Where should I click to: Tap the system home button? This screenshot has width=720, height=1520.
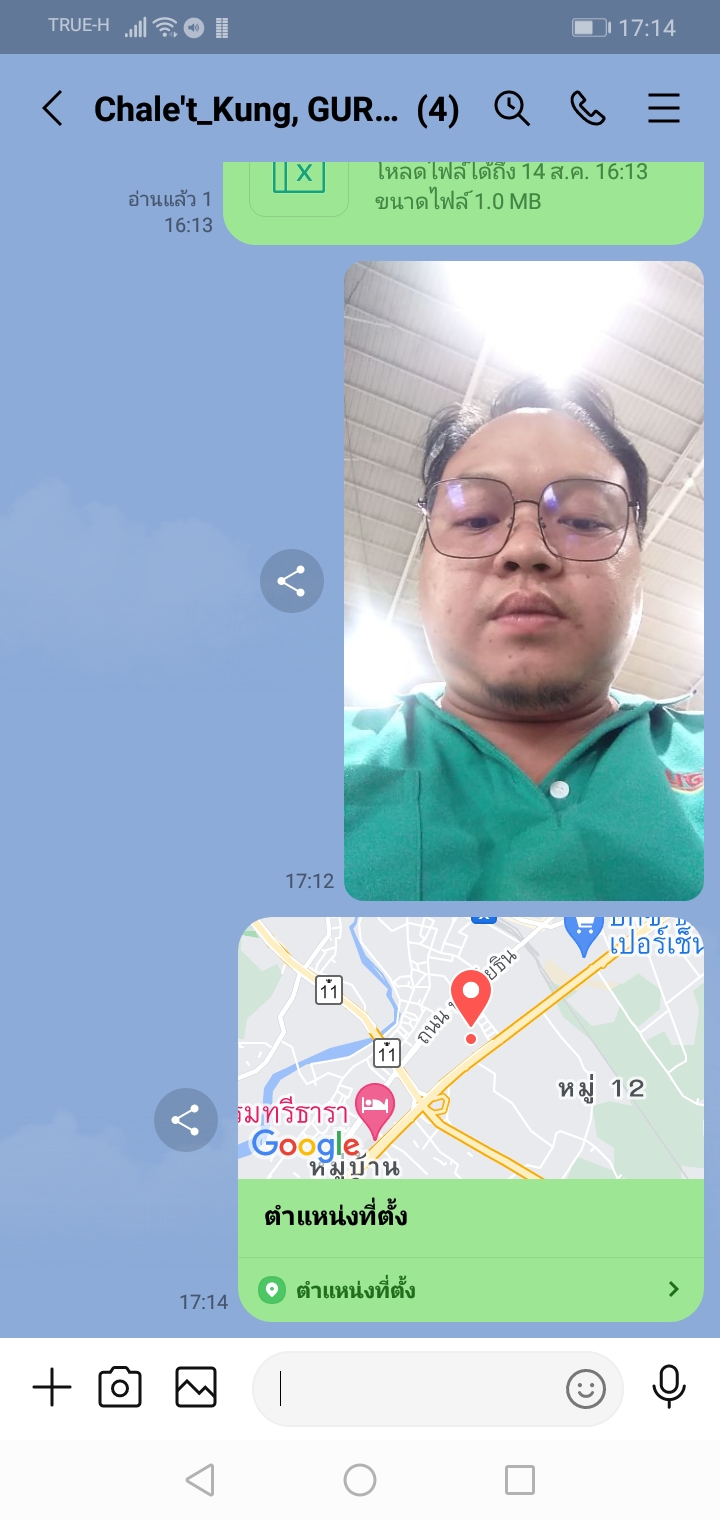click(360, 1480)
